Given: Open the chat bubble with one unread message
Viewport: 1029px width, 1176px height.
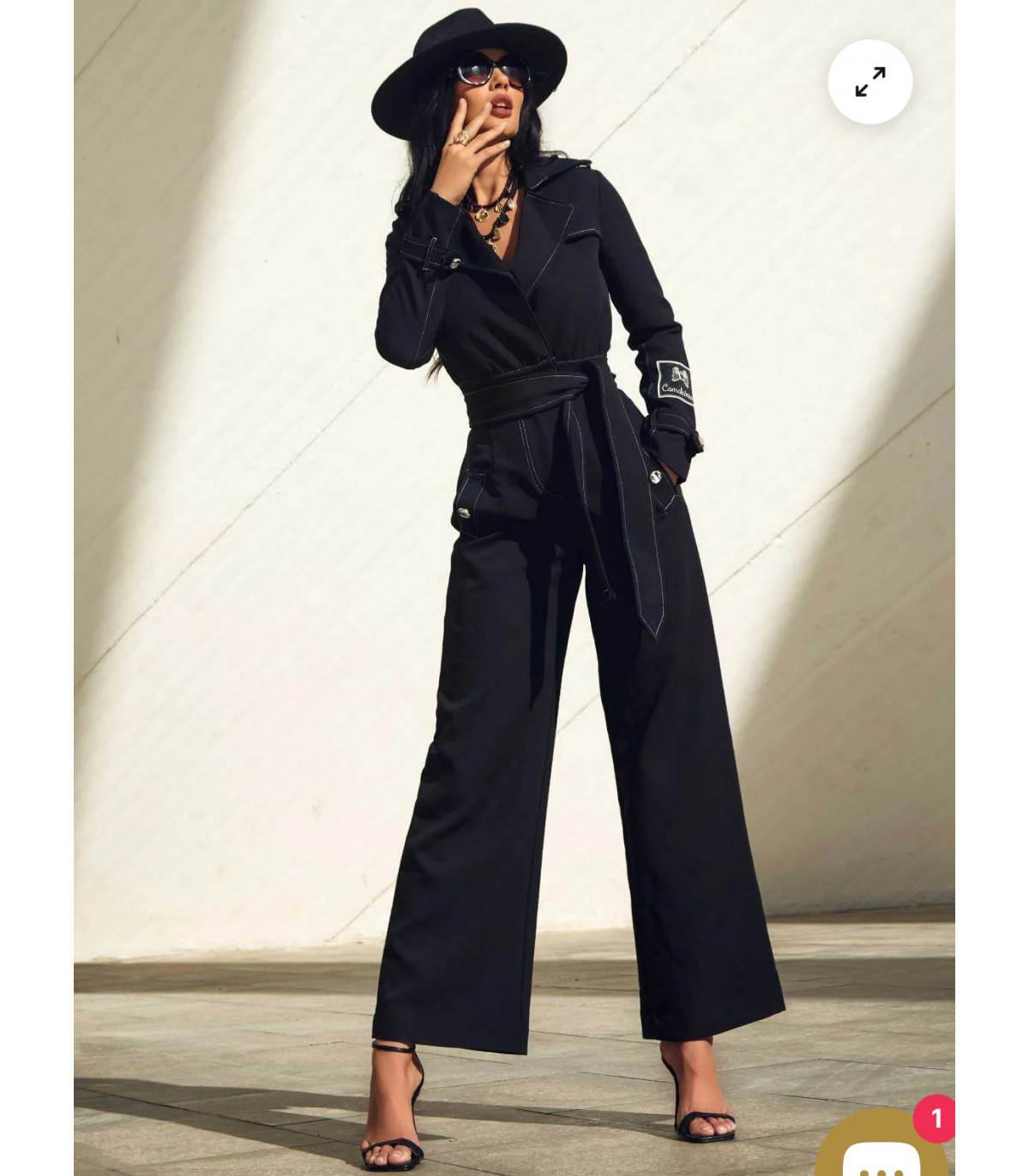Looking at the screenshot, I should click(881, 1148).
